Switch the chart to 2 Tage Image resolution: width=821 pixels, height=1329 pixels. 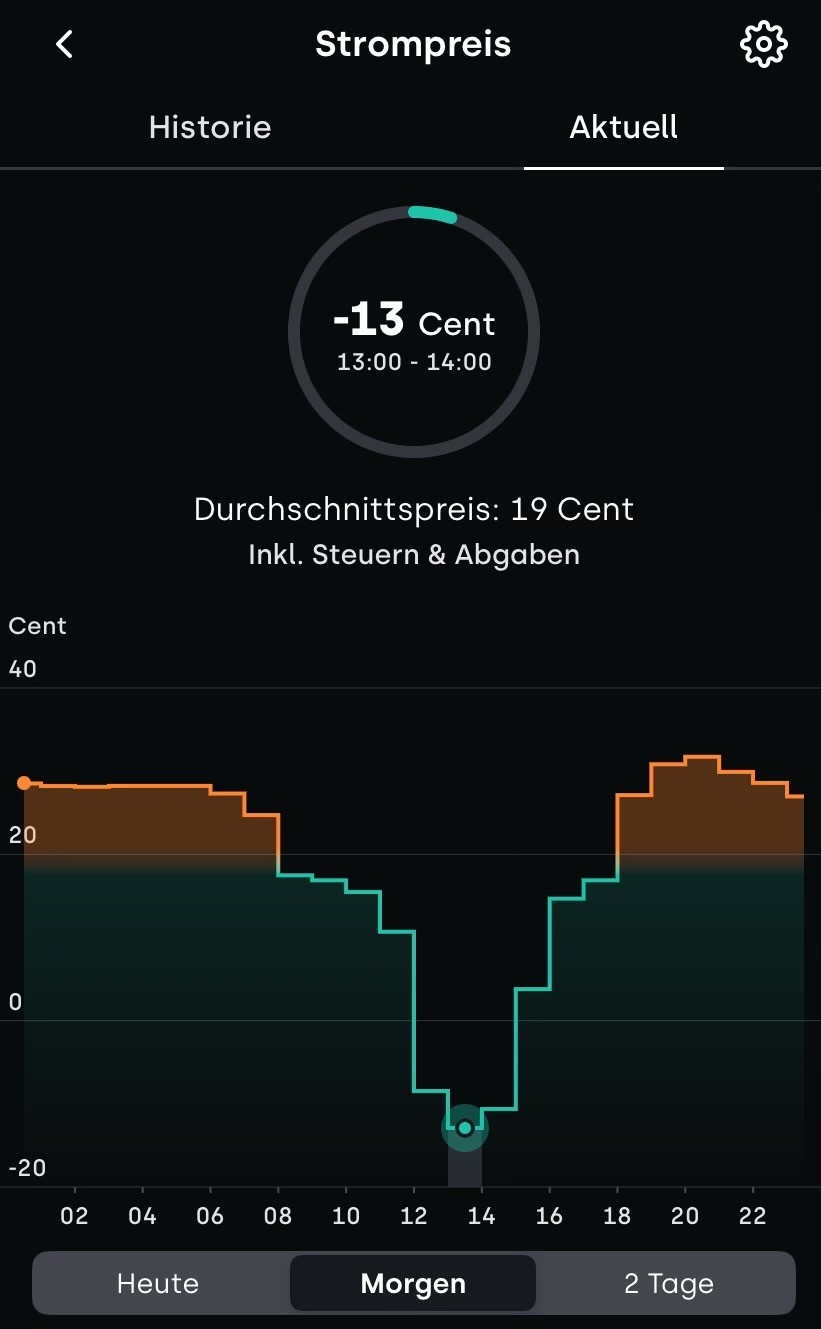669,1283
